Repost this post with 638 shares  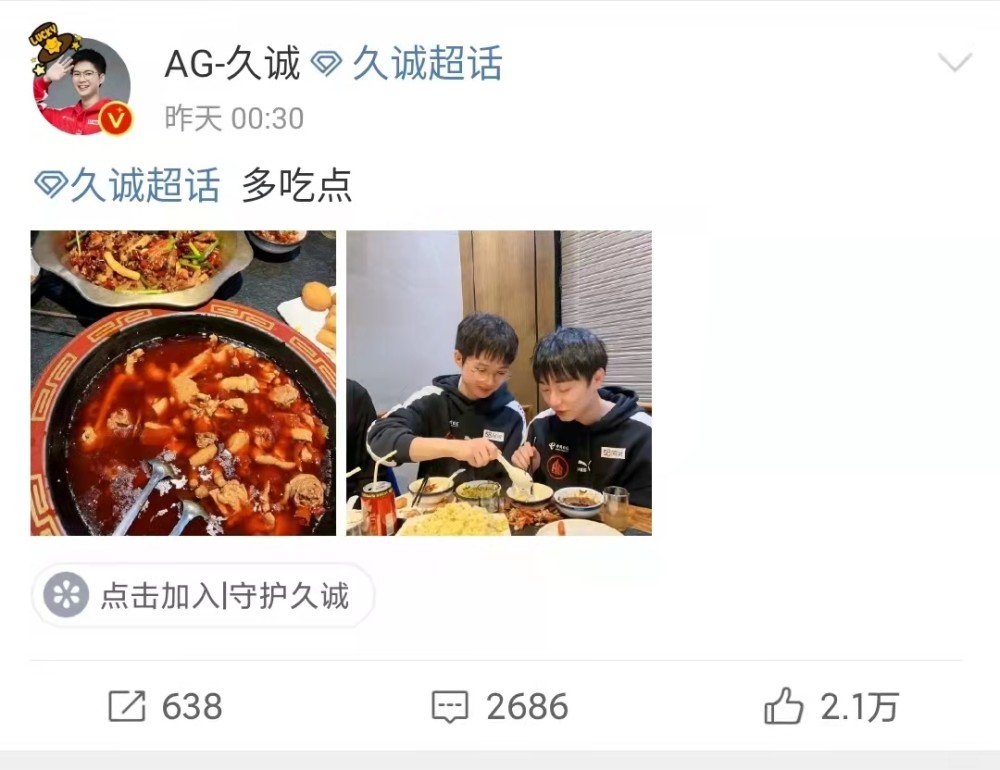165,707
